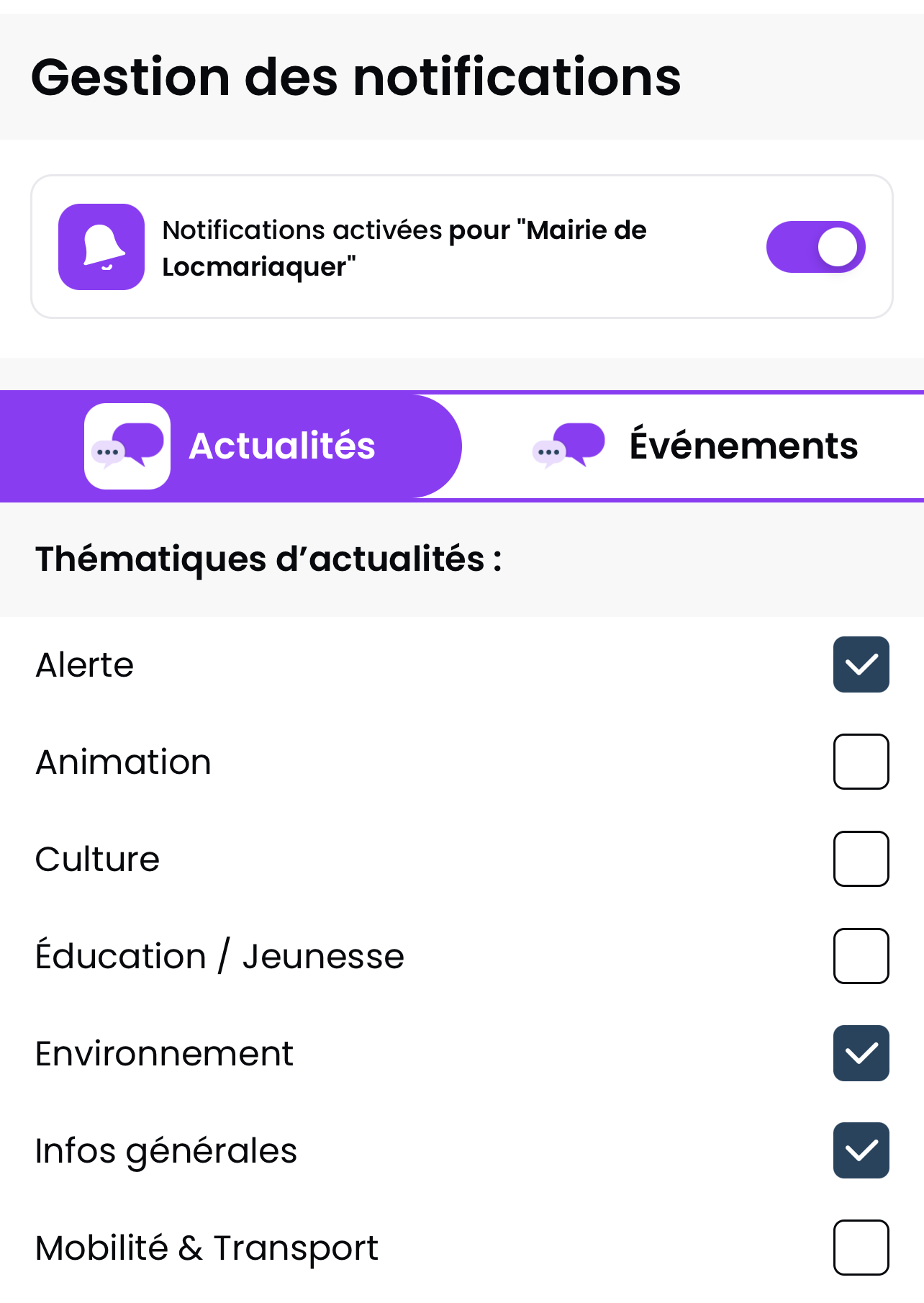Image resolution: width=924 pixels, height=1303 pixels.
Task: Switch to the Événements tab
Action: (694, 446)
